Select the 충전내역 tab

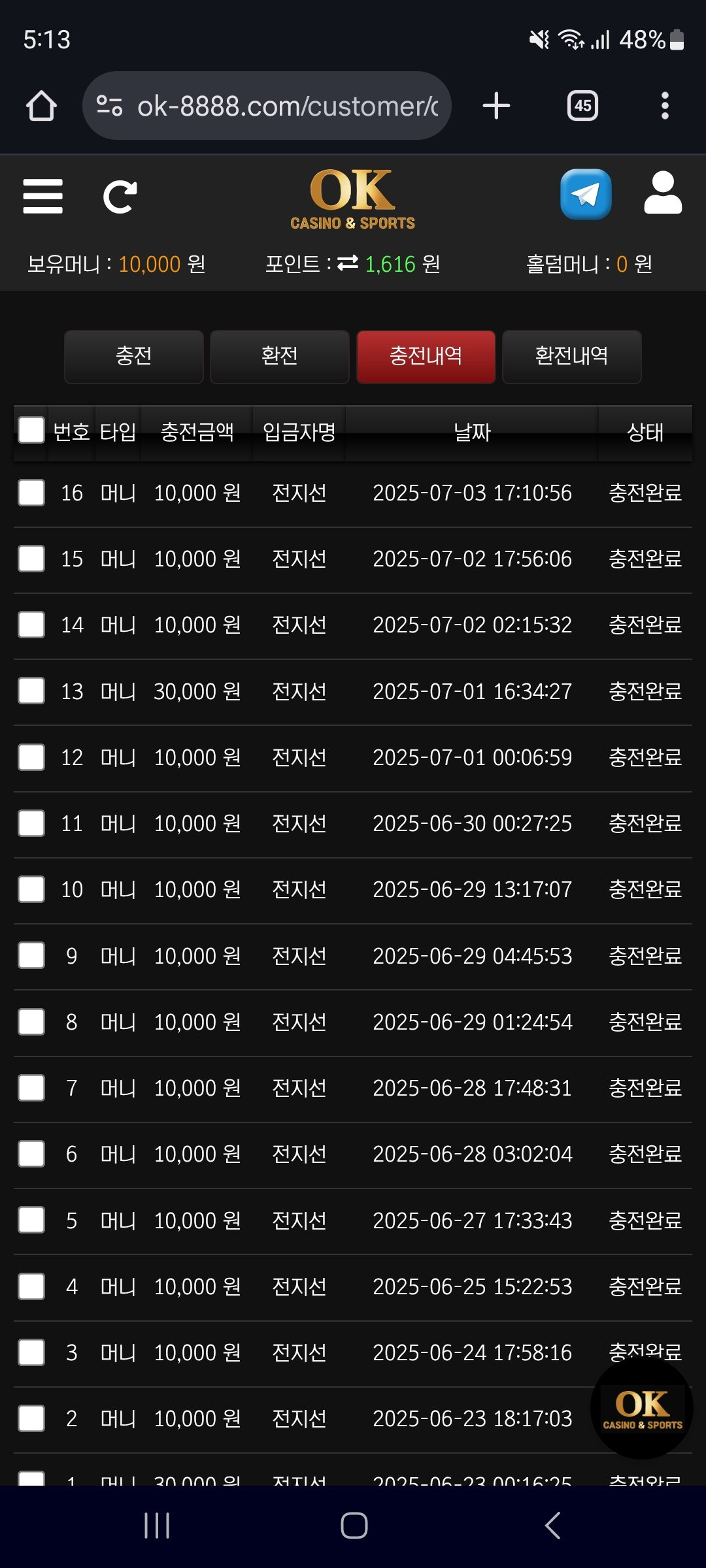426,356
